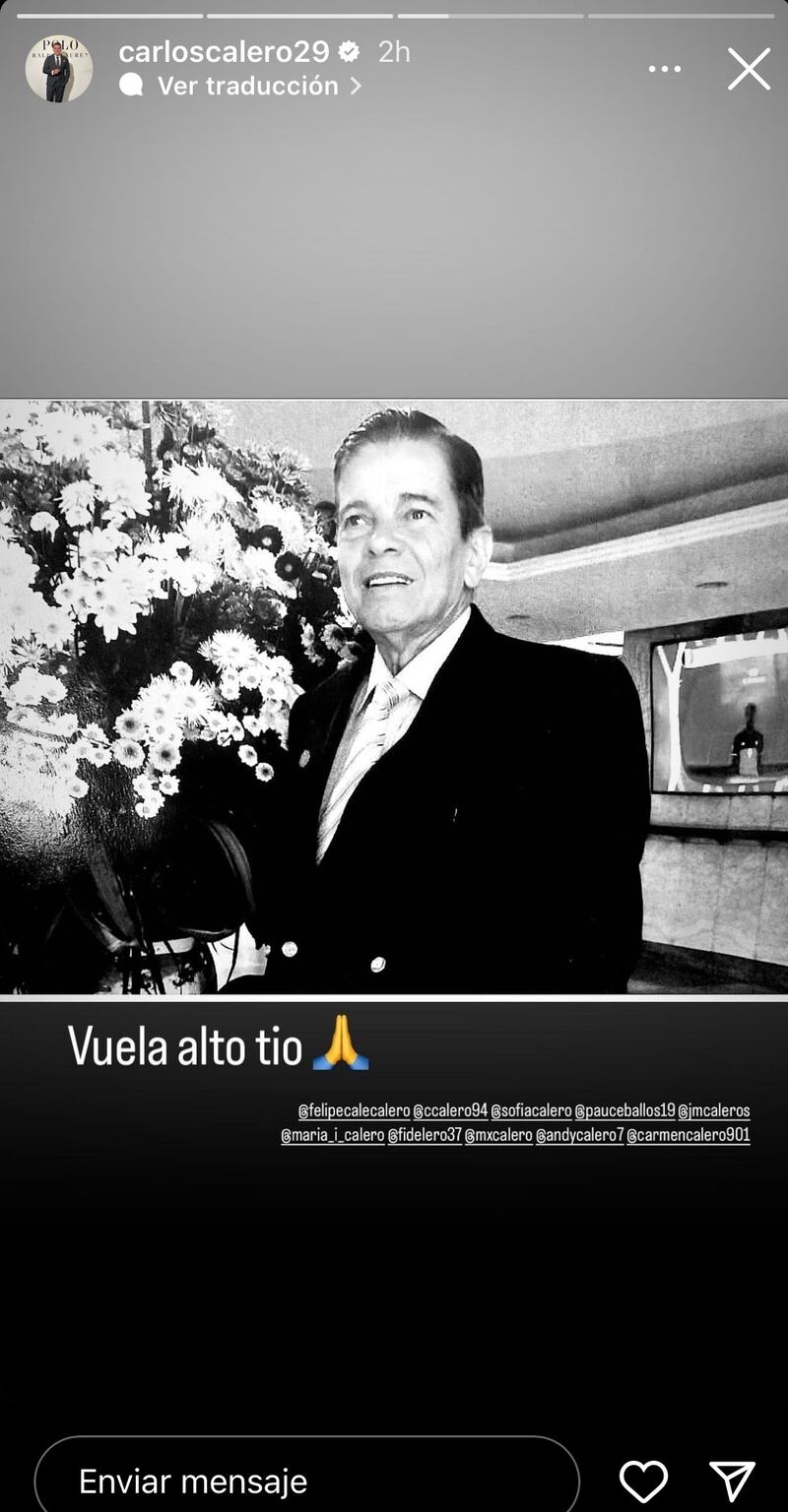Image resolution: width=788 pixels, height=1512 pixels.
Task: Open the @carmencalero901 mention
Action: [x=689, y=1135]
